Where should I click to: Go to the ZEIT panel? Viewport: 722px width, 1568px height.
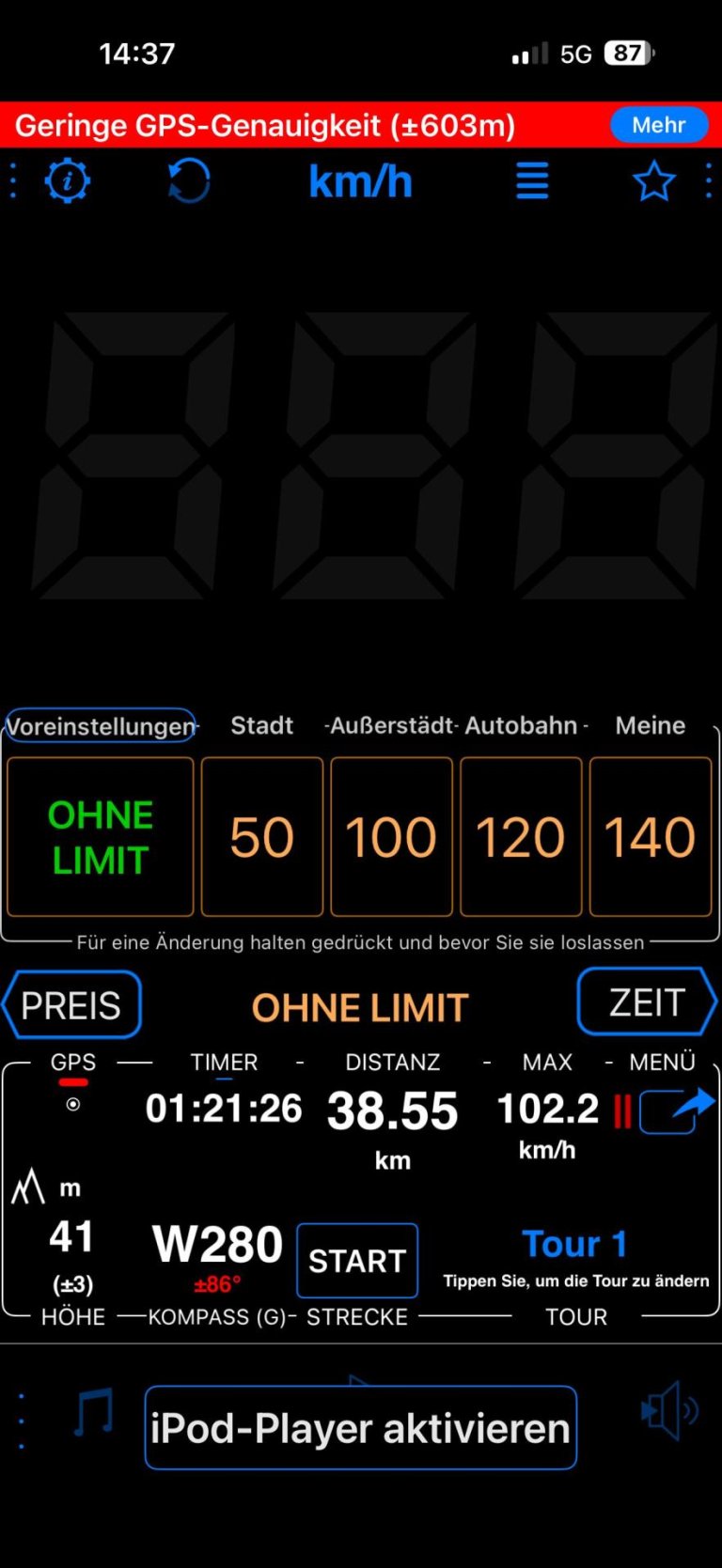[646, 1002]
